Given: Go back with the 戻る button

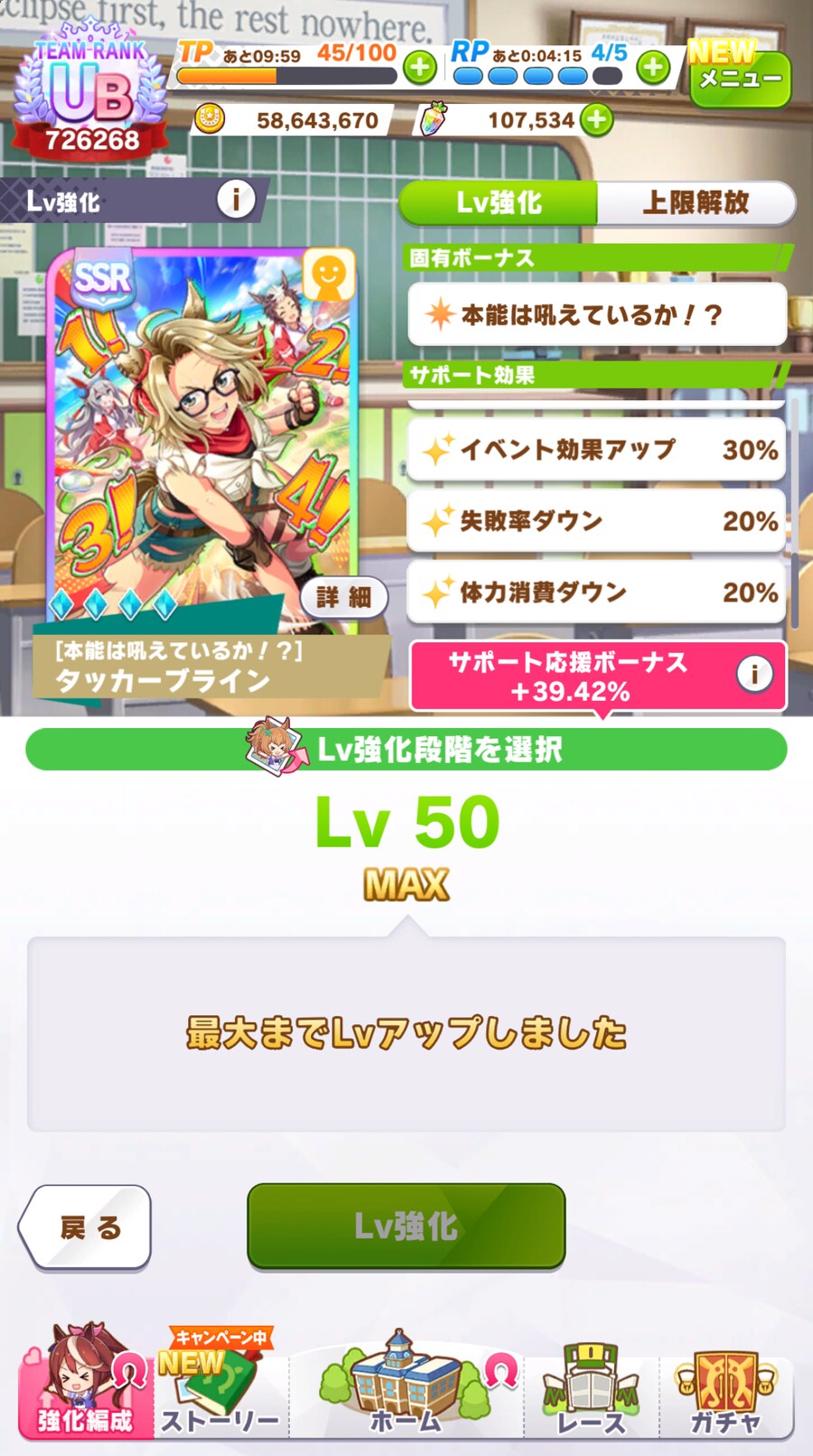Looking at the screenshot, I should (88, 1227).
